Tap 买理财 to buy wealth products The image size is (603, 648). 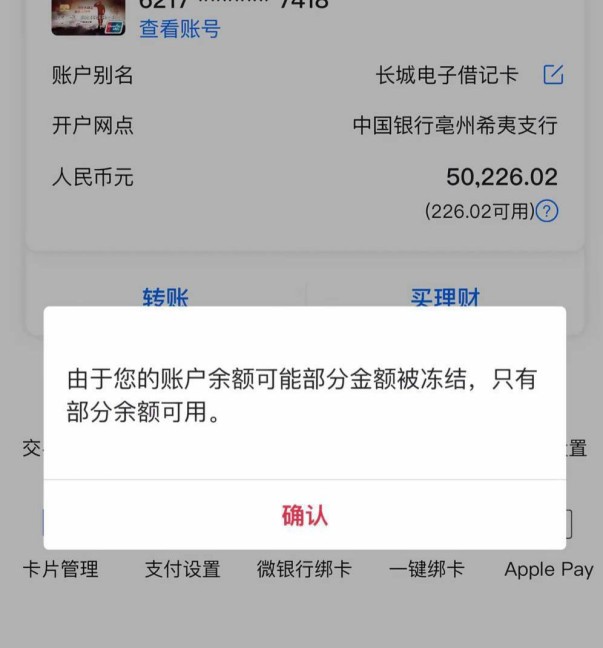[445, 297]
